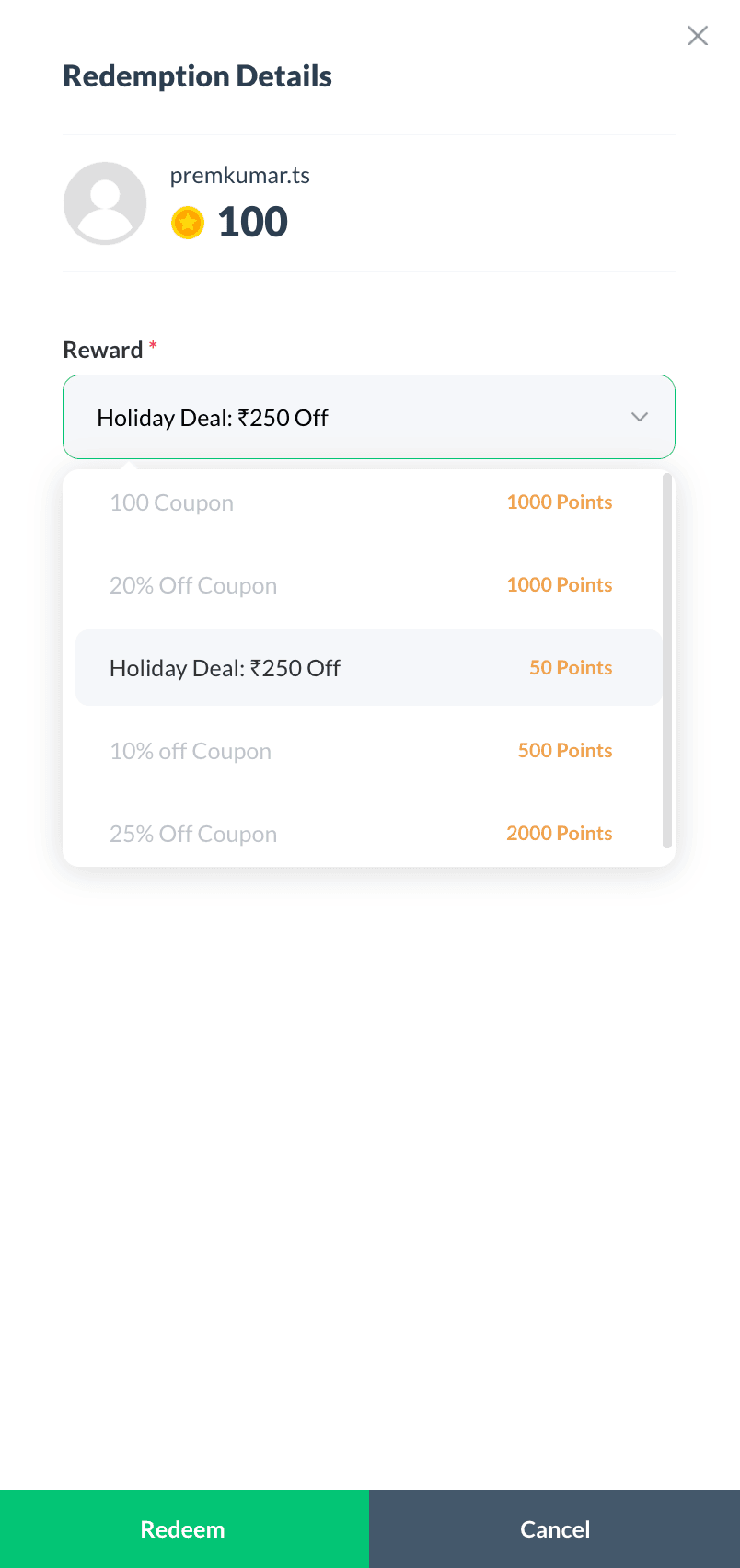Pick the 10% off Coupon reward
The height and width of the screenshot is (1568, 740).
click(360, 751)
